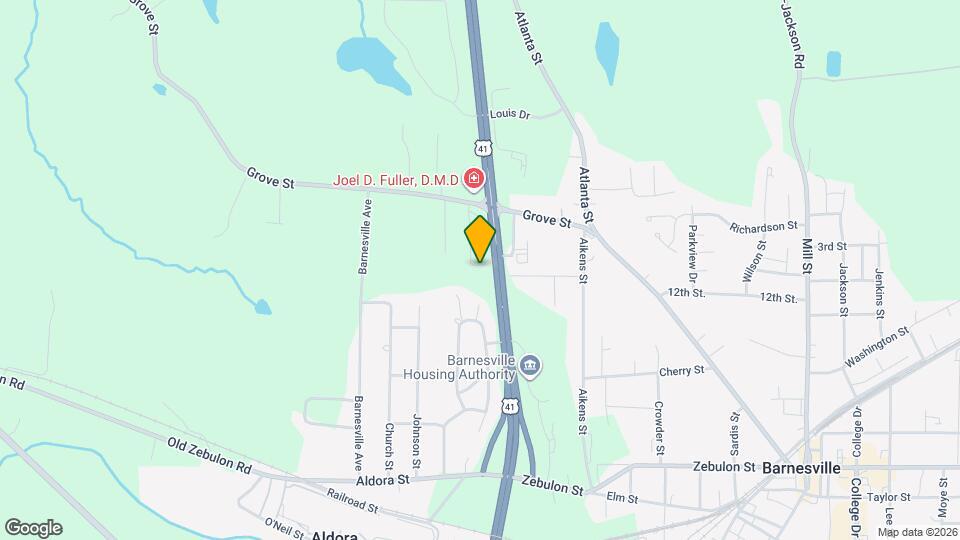Screen dimensions: 960x540
Task: Select the Barnesville Housing Authority pin
Action: click(531, 367)
